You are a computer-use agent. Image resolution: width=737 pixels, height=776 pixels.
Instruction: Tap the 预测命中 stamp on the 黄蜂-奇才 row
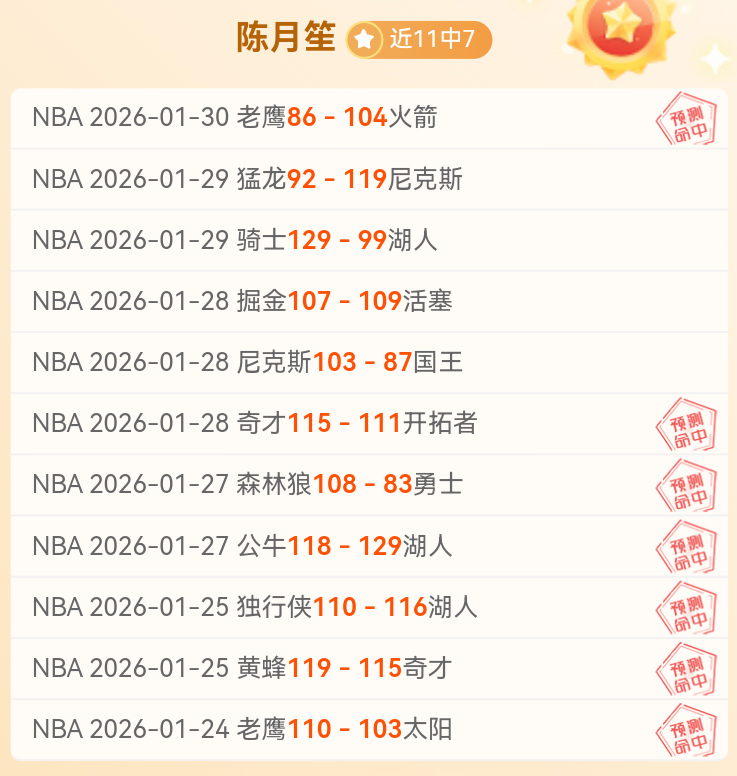687,668
